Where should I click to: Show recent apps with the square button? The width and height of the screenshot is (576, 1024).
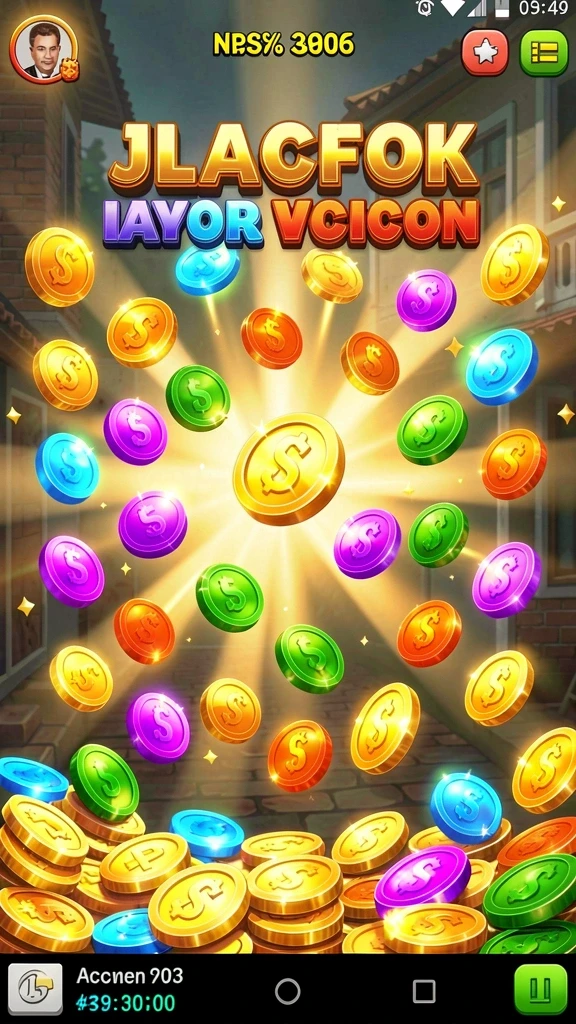coord(424,991)
